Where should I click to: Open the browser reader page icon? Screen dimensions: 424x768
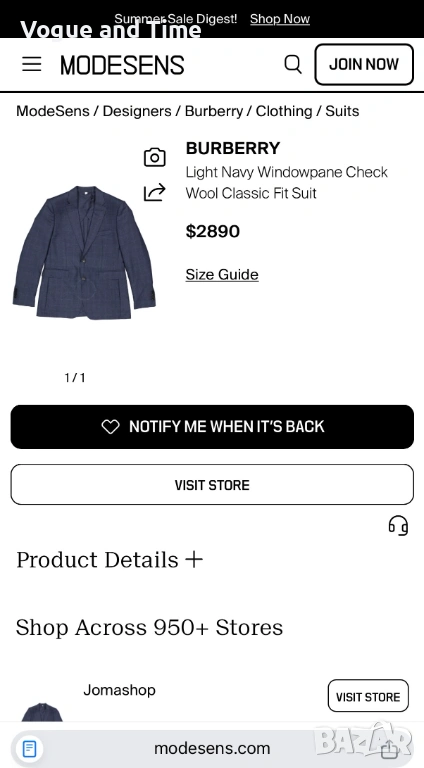pyautogui.click(x=29, y=748)
